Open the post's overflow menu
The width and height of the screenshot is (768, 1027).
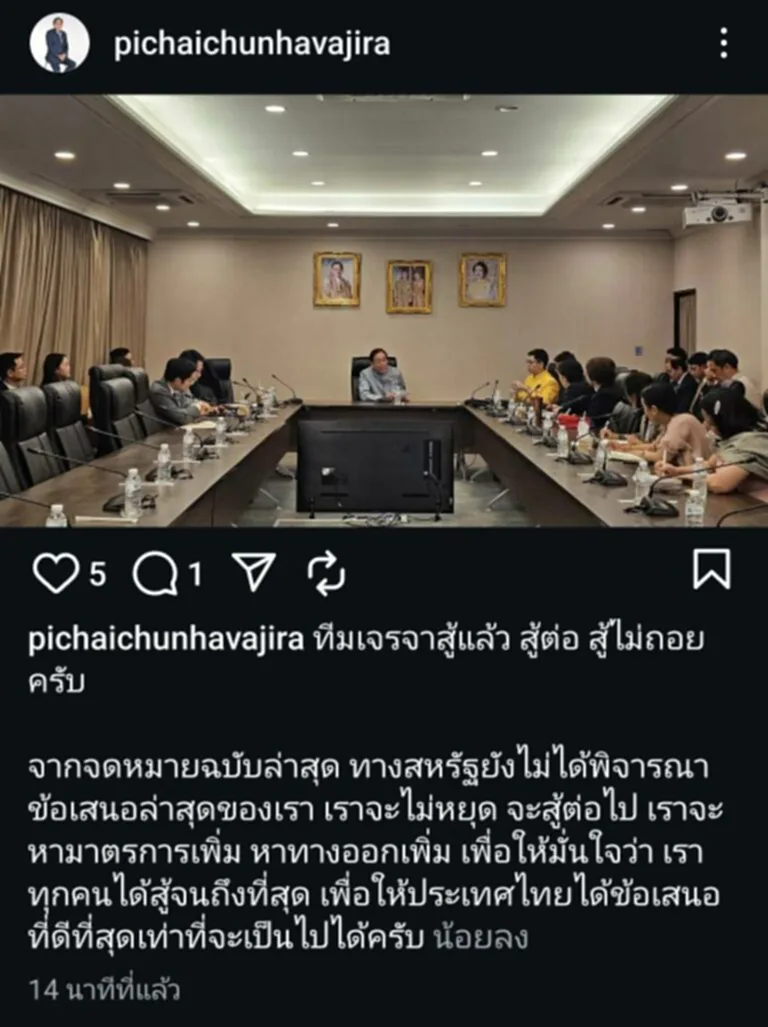point(723,43)
